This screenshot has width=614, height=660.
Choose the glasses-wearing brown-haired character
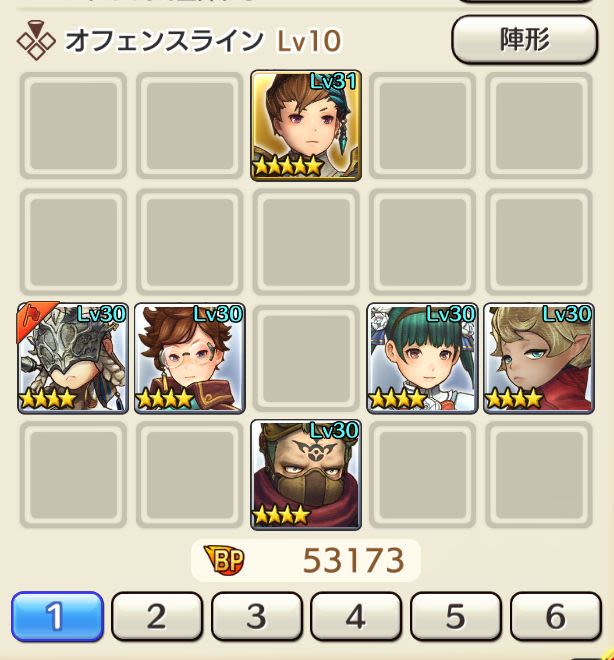[x=189, y=358]
